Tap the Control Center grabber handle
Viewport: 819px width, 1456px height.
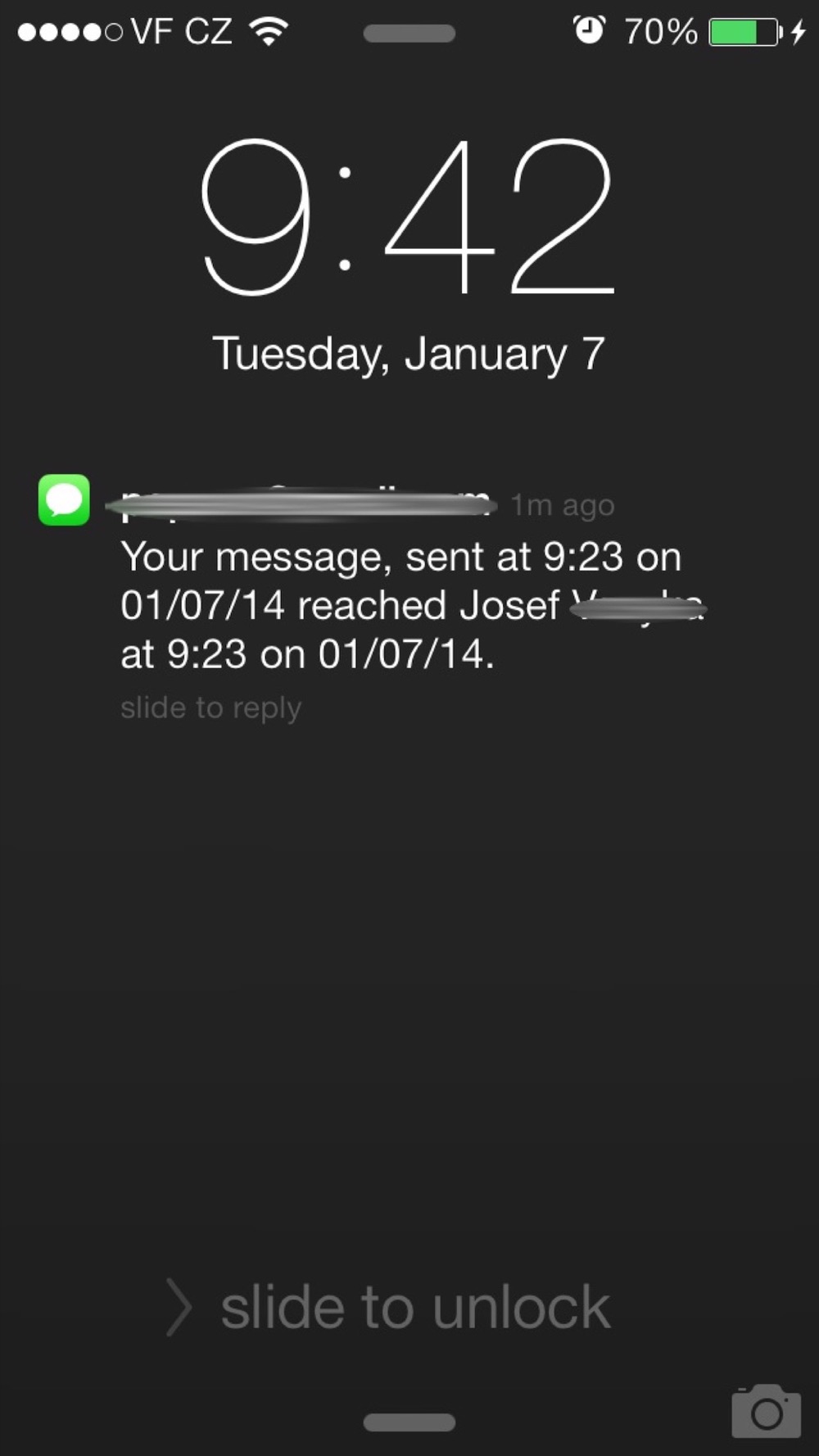pyautogui.click(x=409, y=1422)
